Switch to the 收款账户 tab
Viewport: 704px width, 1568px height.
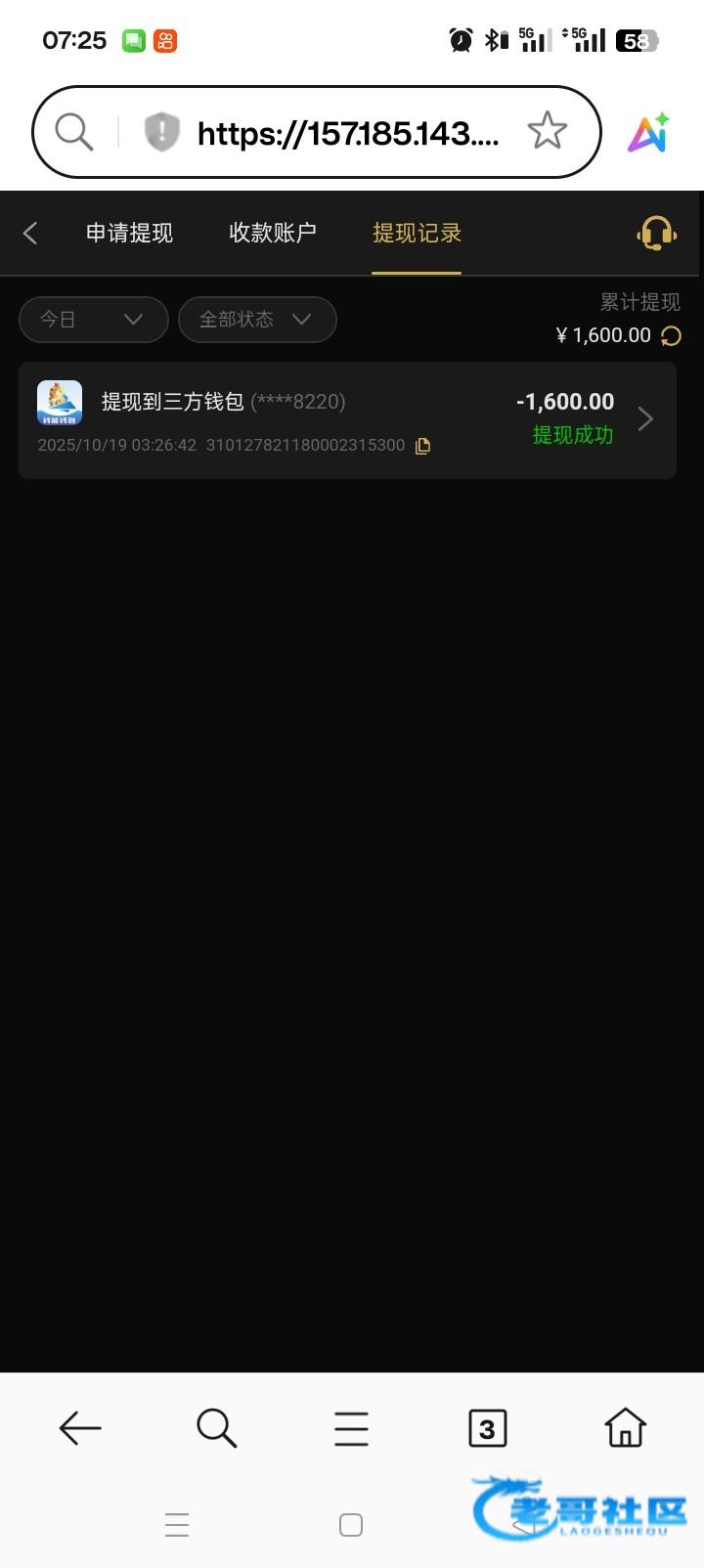click(273, 233)
